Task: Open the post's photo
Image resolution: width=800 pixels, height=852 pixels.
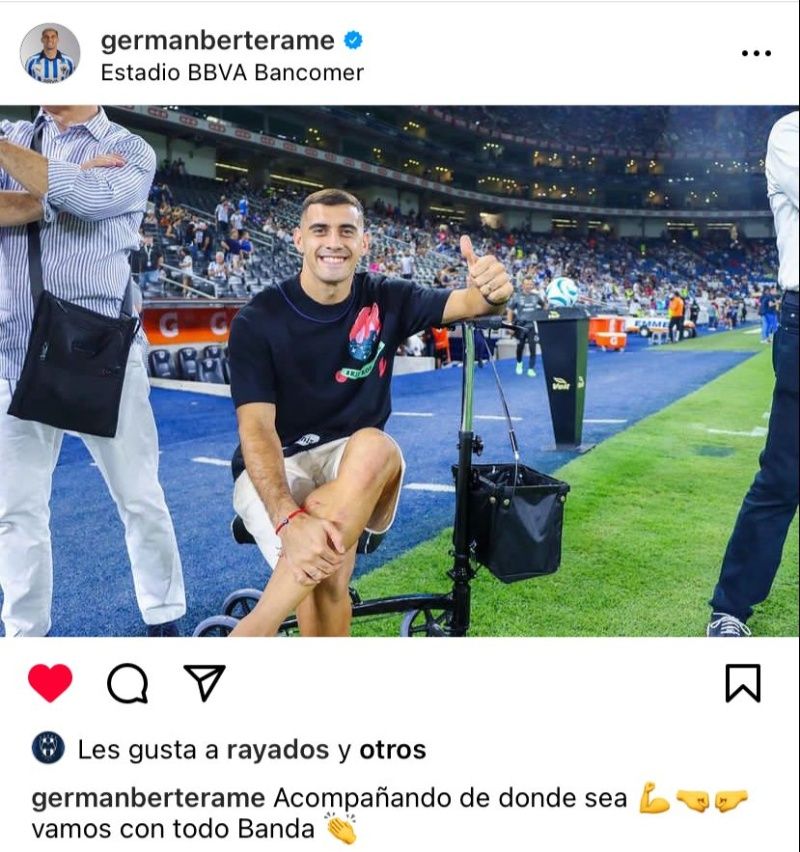Action: coord(400,370)
